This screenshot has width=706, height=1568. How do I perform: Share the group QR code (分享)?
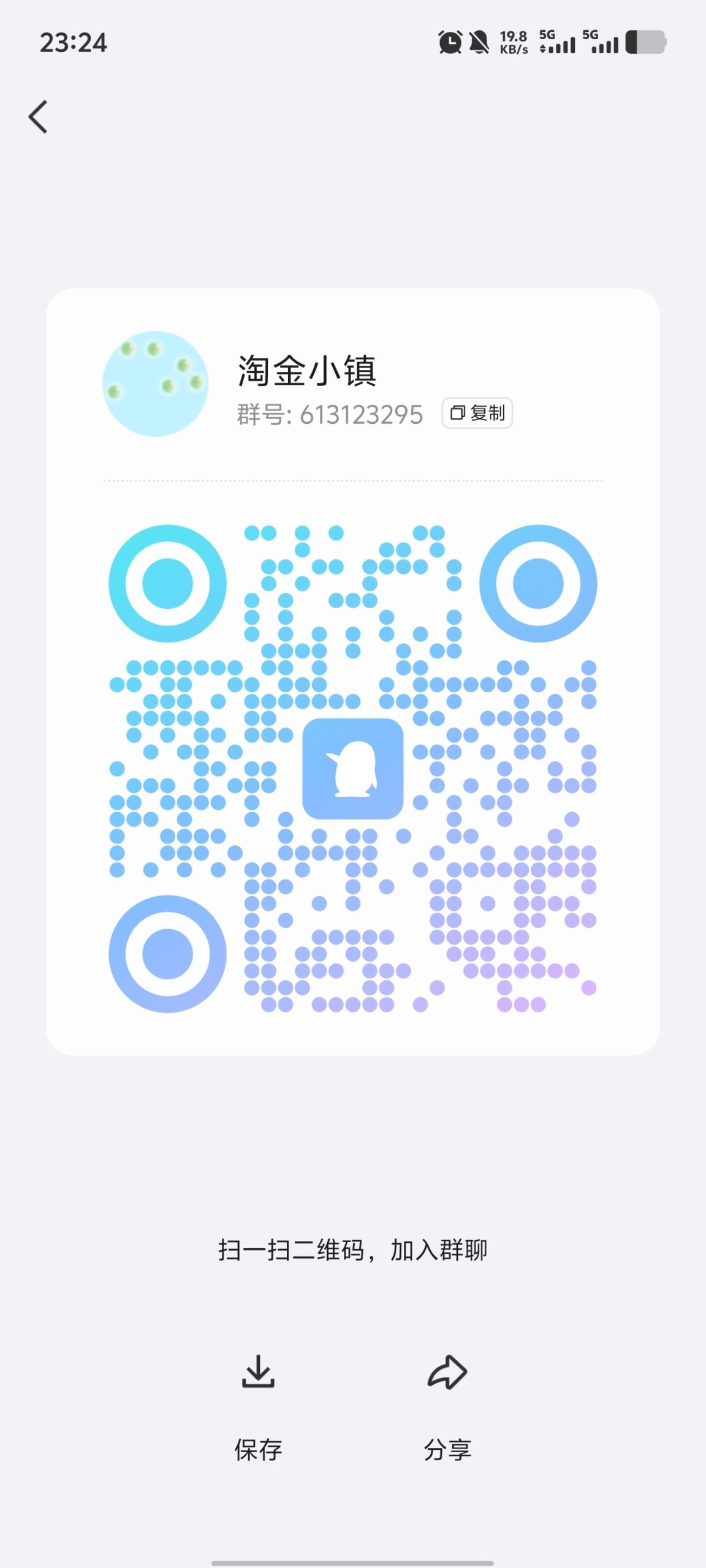pyautogui.click(x=447, y=1408)
